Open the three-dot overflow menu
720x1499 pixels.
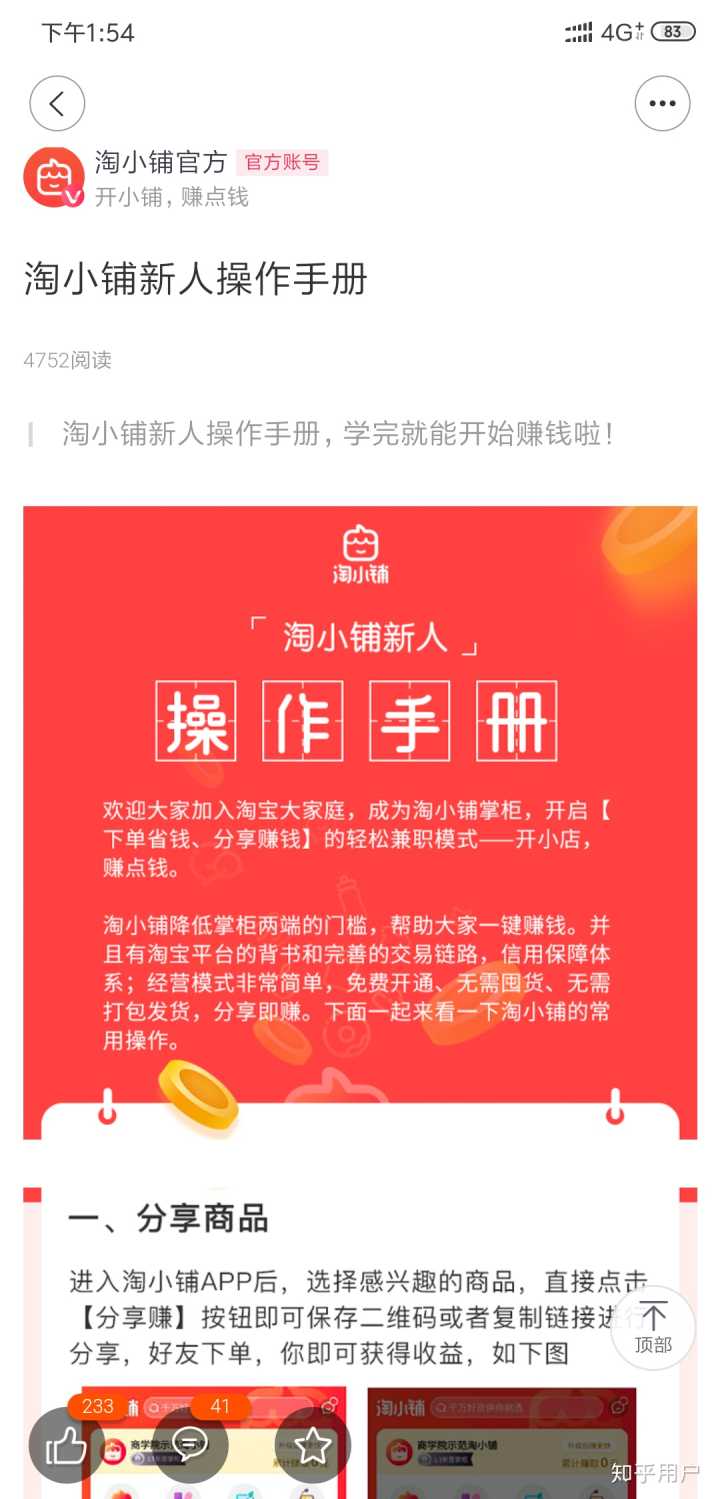coord(662,103)
